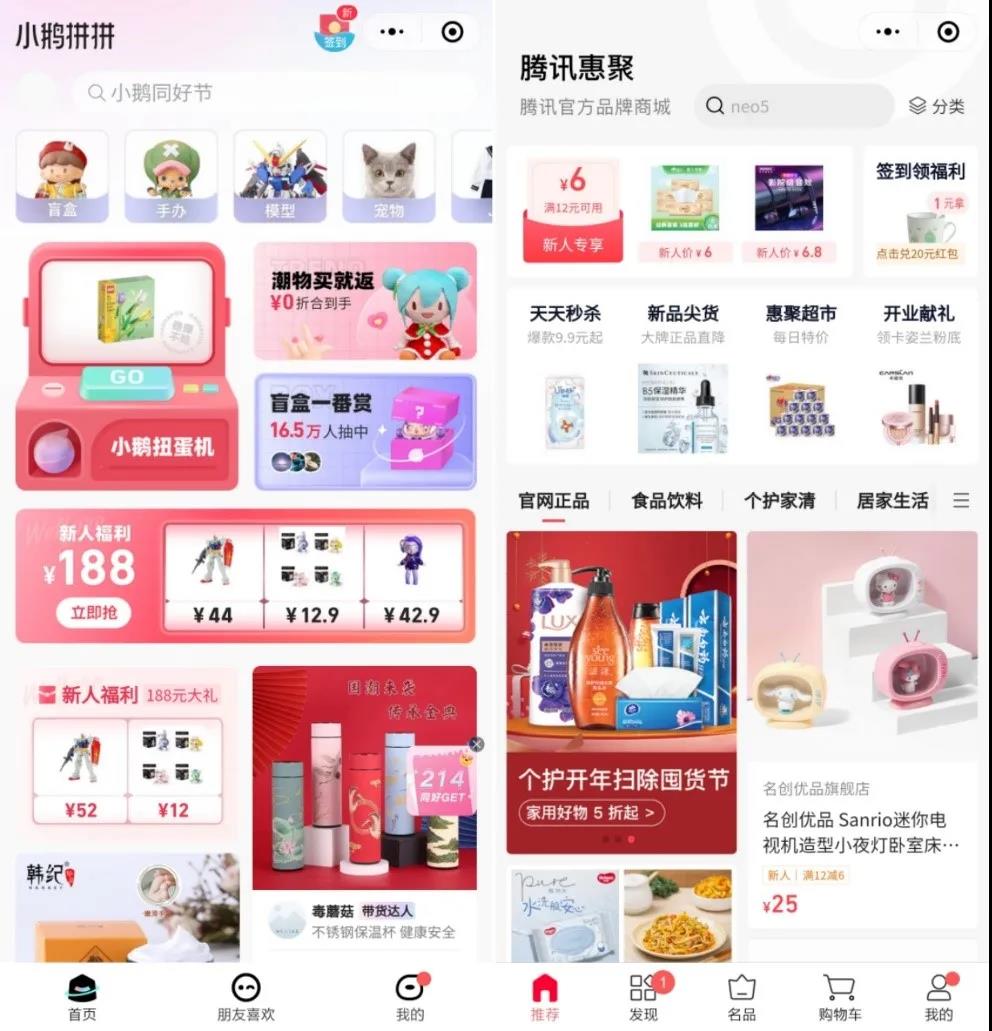
Task: Hit GO on the 小鹅扭蛋机
Action: (126, 379)
